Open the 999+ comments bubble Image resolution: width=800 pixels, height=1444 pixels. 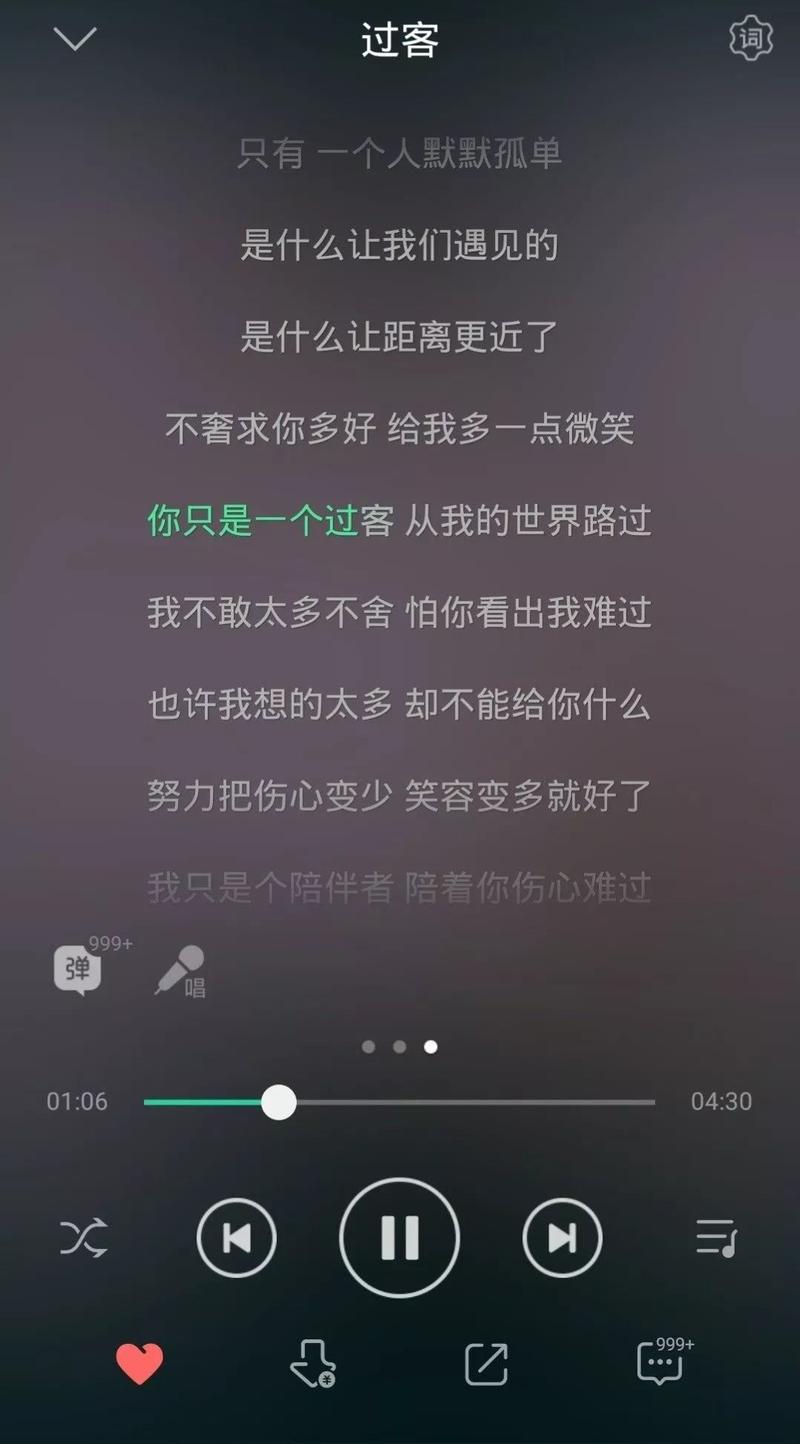658,1364
